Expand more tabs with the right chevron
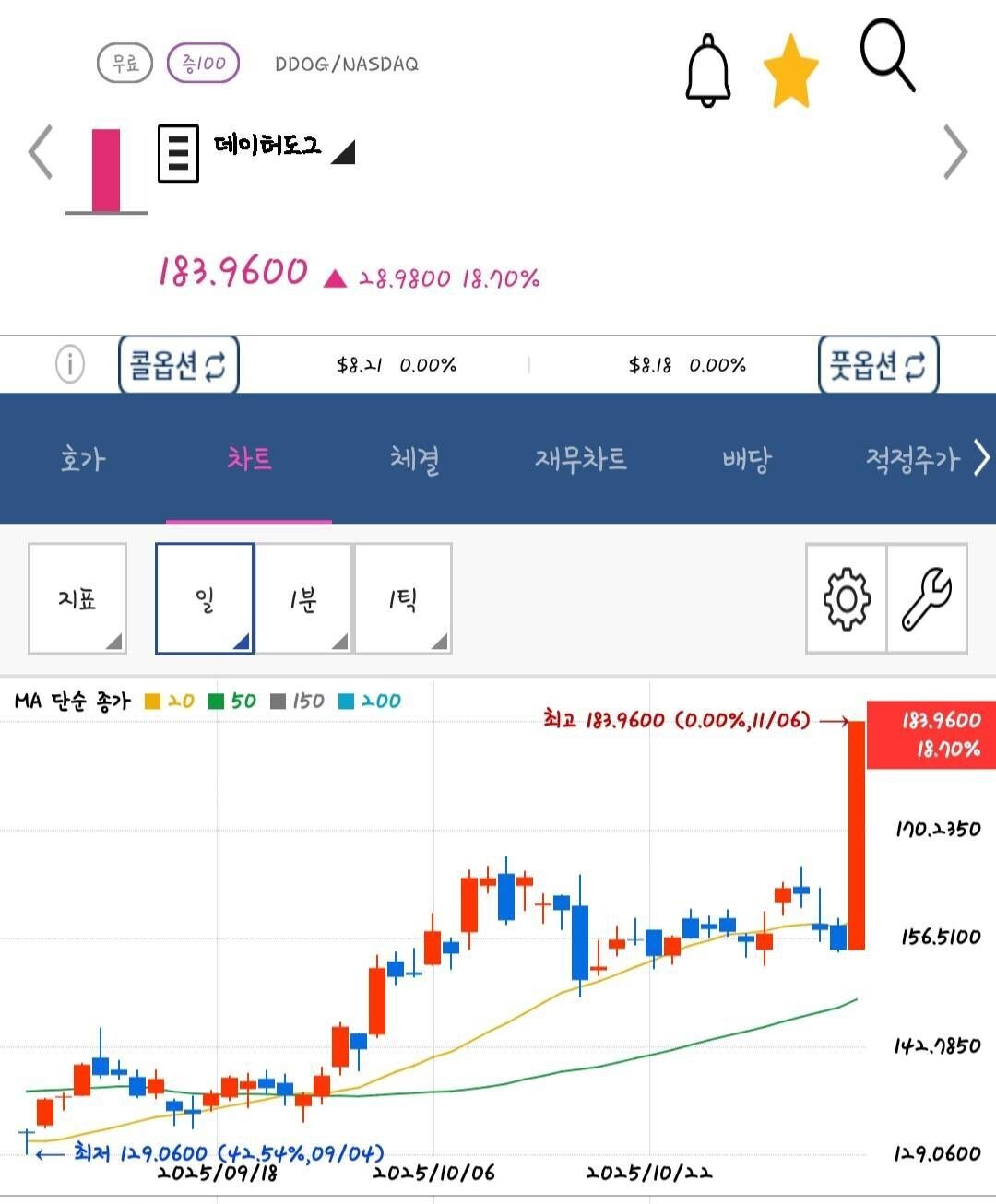Screen dimensions: 996x1204 (981, 458)
